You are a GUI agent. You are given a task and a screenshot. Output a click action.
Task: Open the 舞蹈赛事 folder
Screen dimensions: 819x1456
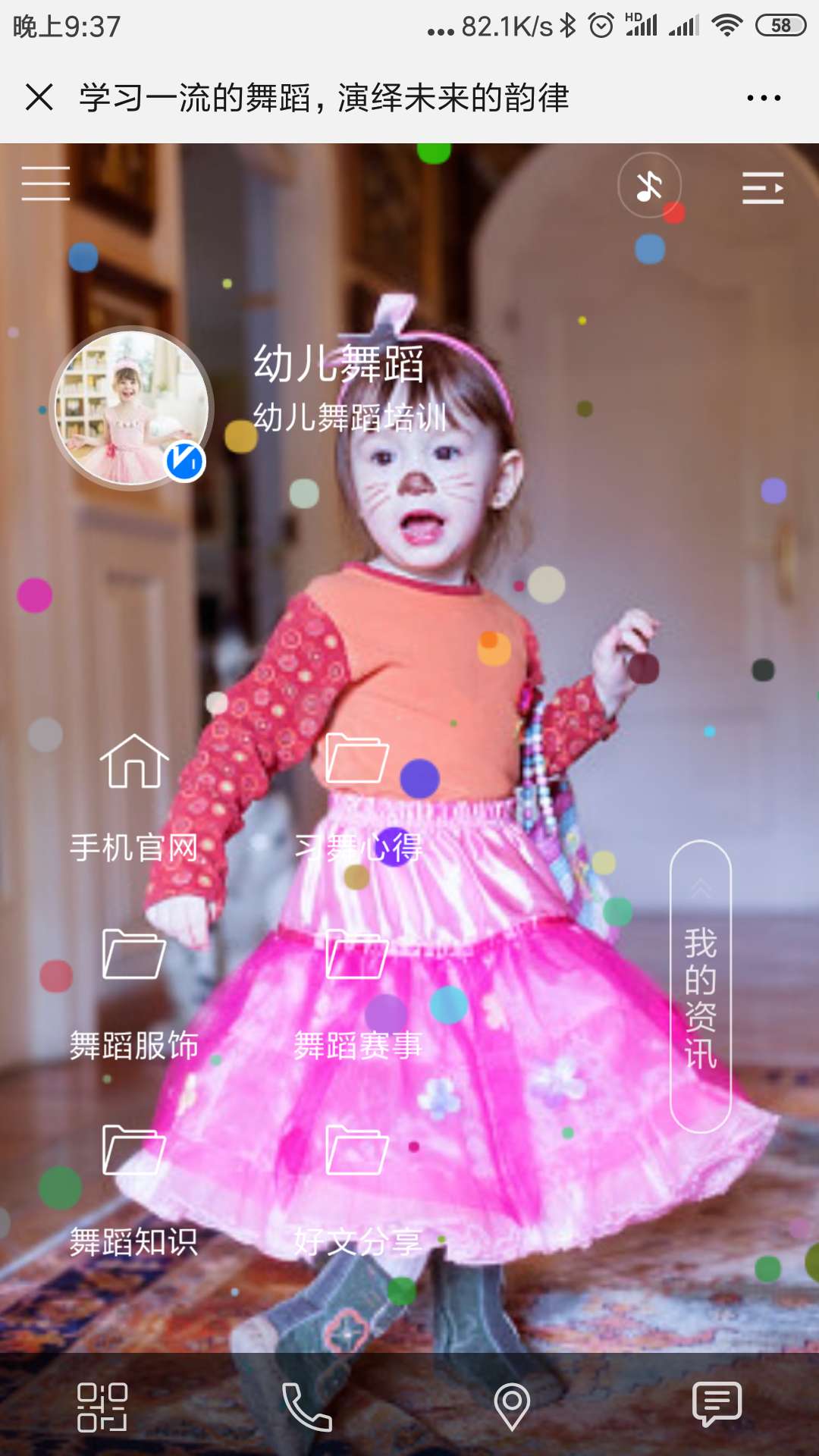tap(357, 992)
